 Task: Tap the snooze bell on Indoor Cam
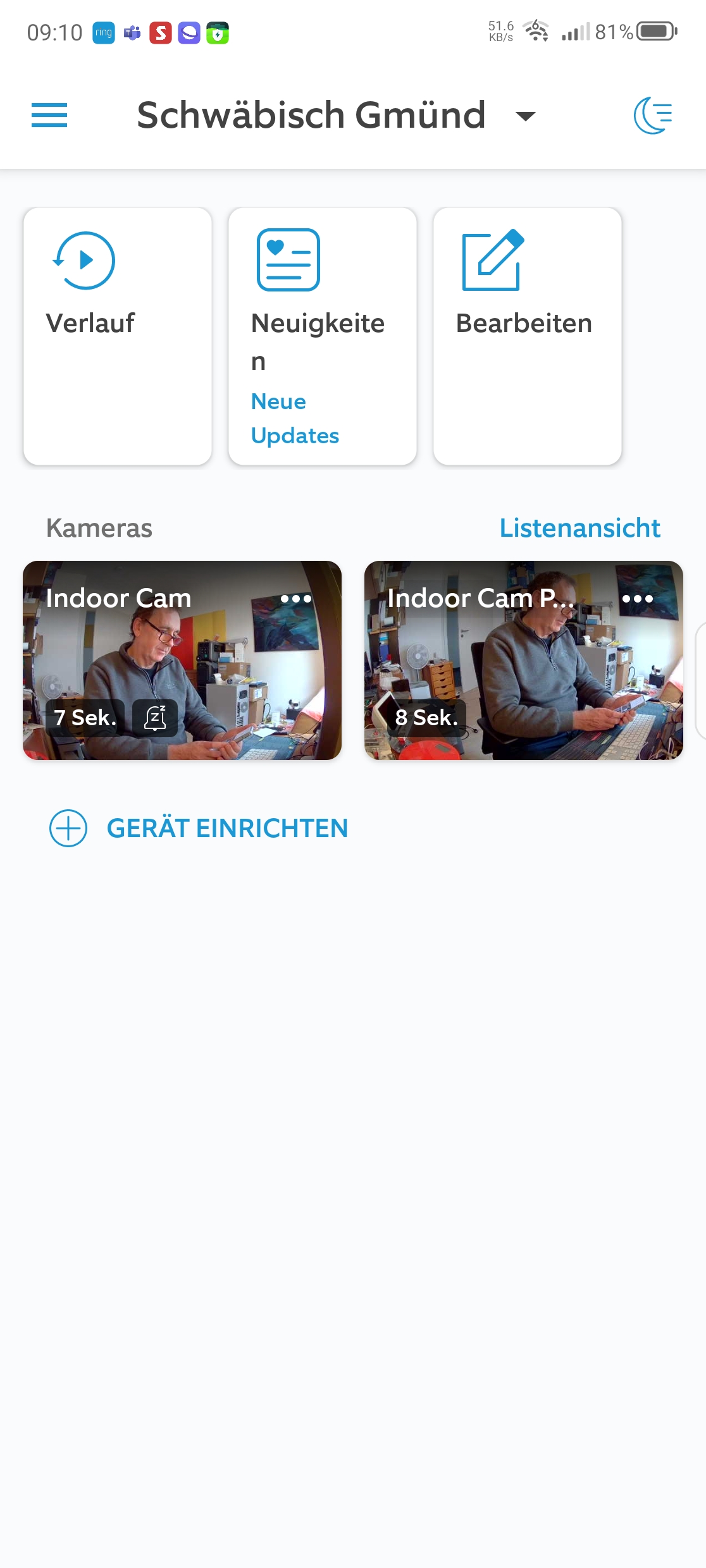[x=155, y=718]
